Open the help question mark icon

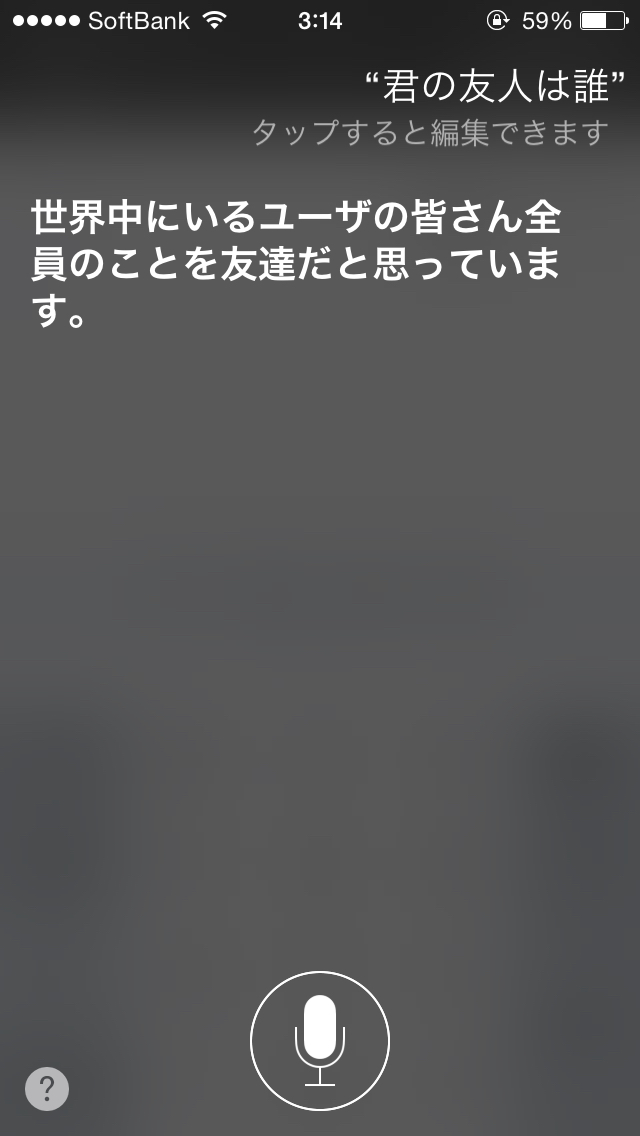[x=47, y=1088]
